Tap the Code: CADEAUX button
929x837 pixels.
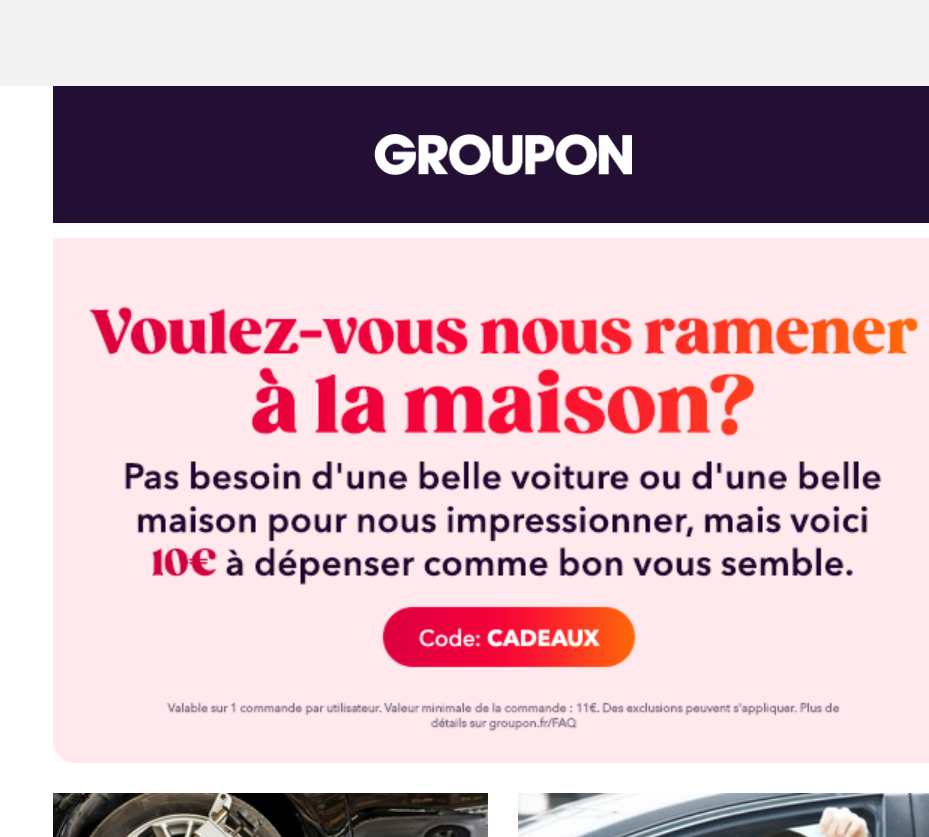coord(508,637)
